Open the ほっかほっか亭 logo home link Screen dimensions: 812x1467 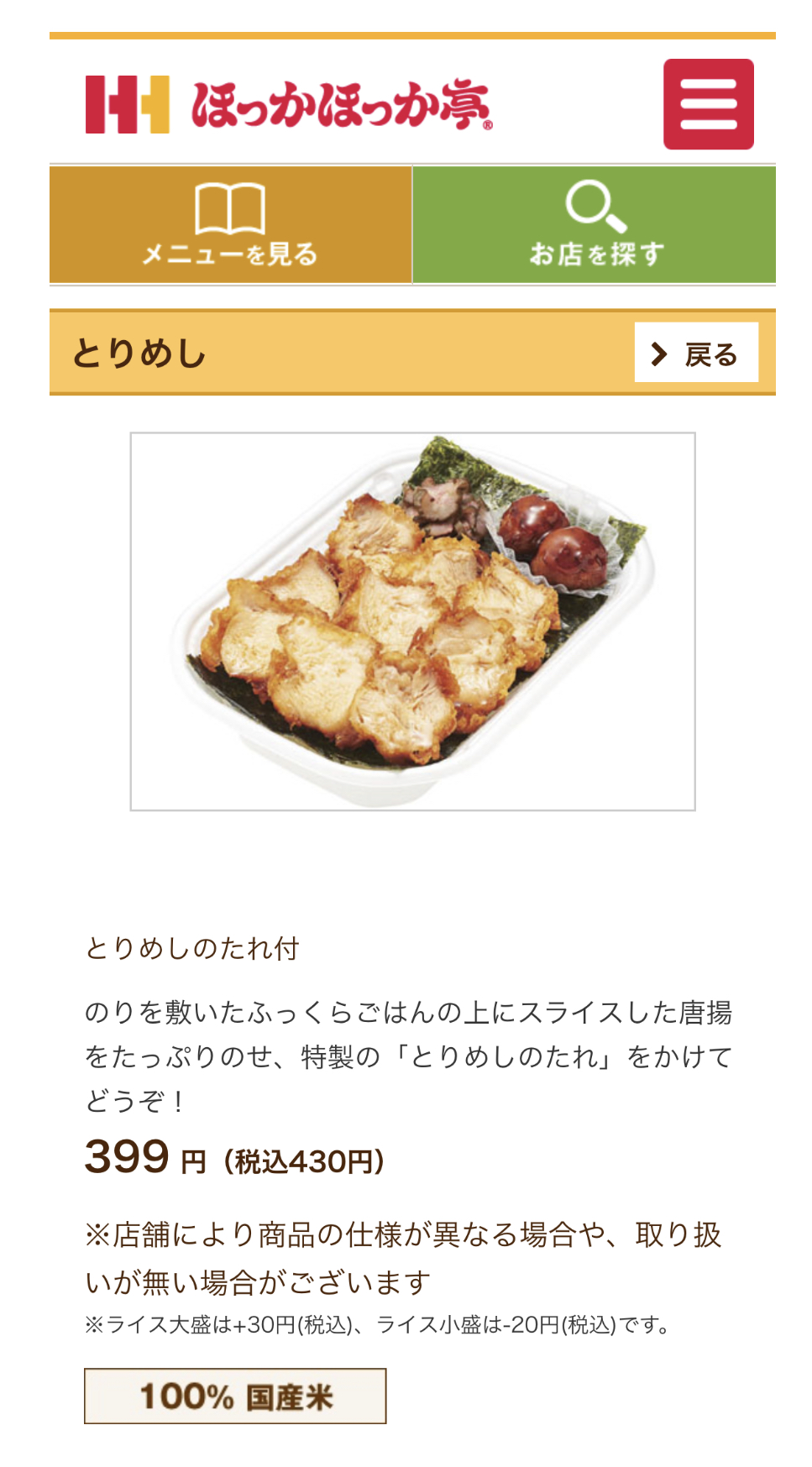click(289, 105)
